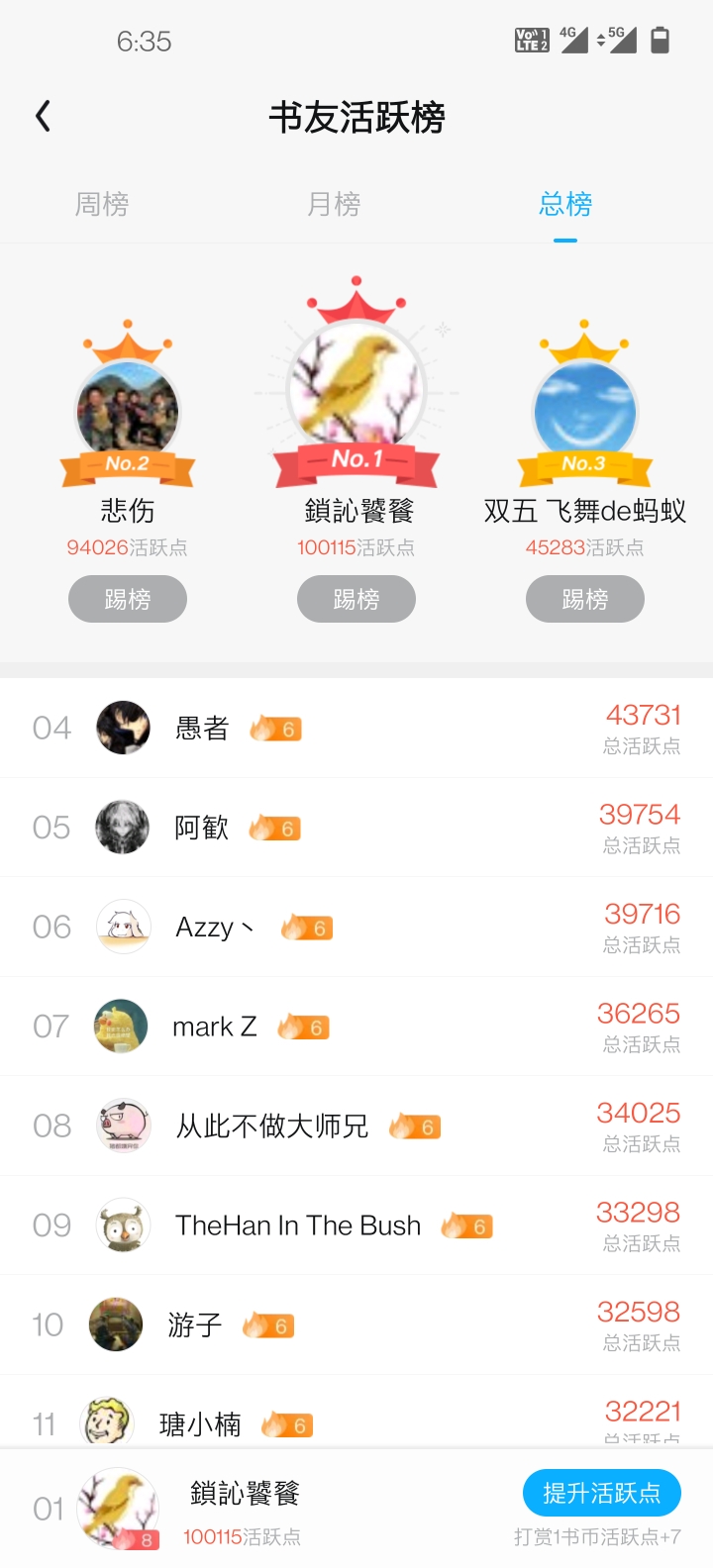Open 愚者's profile row
This screenshot has width=713, height=1568.
pyautogui.click(x=356, y=729)
